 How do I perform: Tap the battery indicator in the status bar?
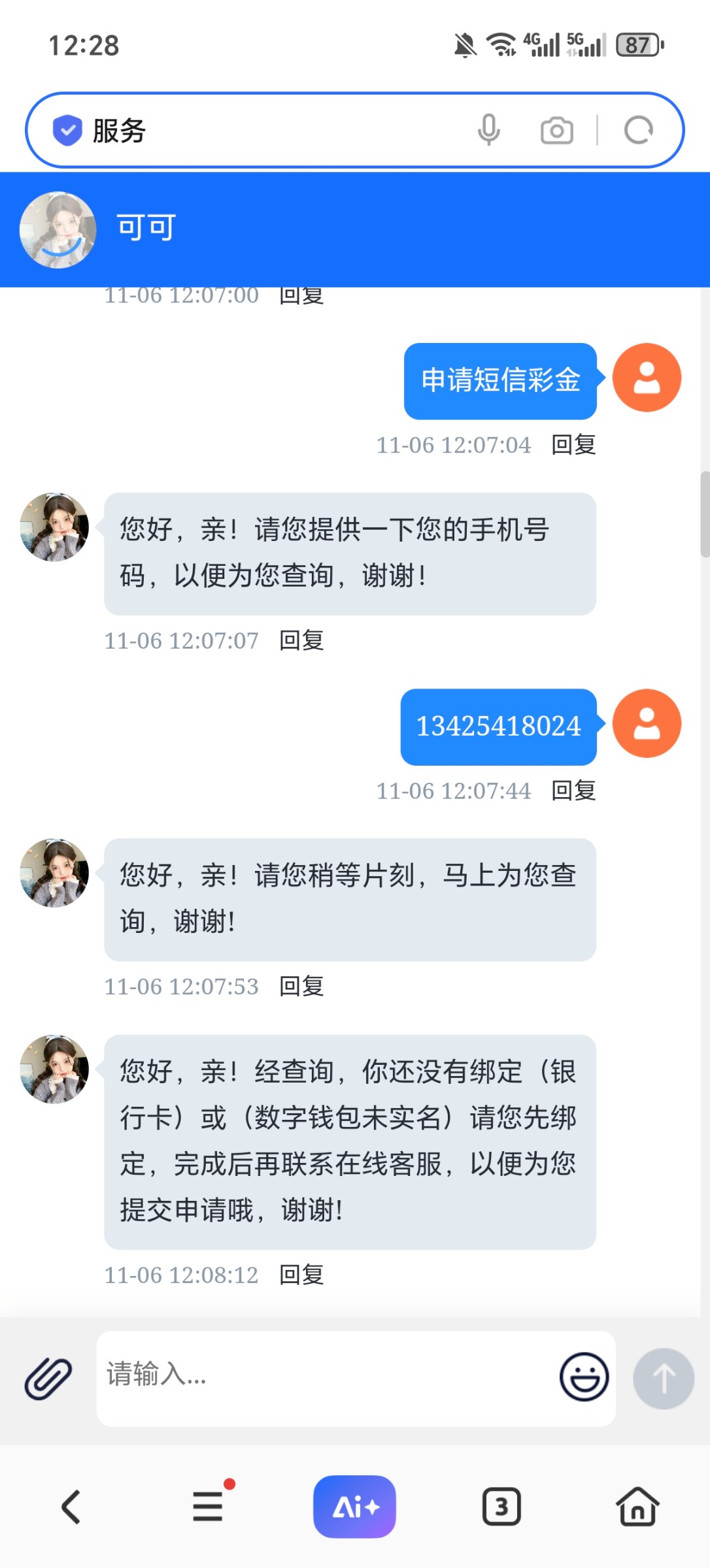click(637, 44)
